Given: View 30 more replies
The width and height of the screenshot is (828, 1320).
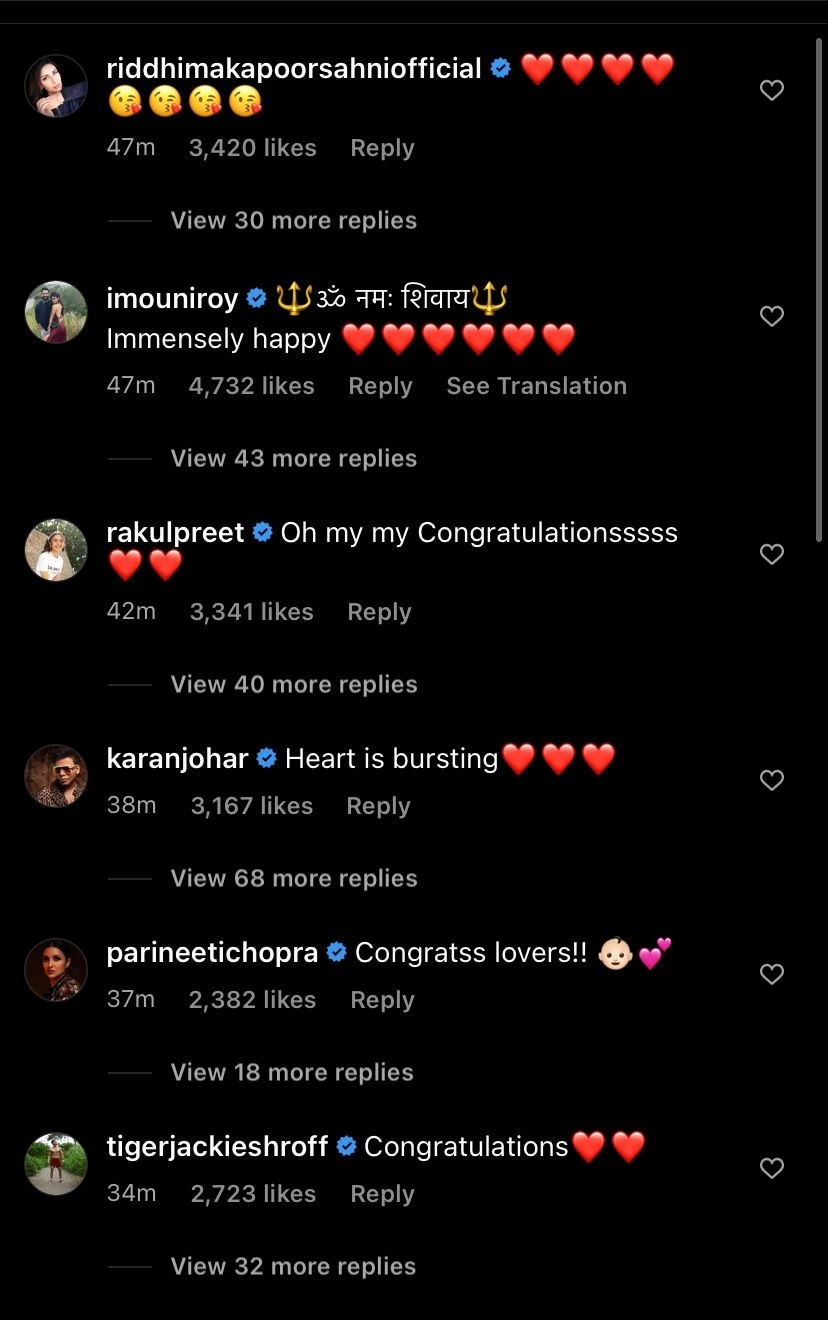Looking at the screenshot, I should click(293, 220).
